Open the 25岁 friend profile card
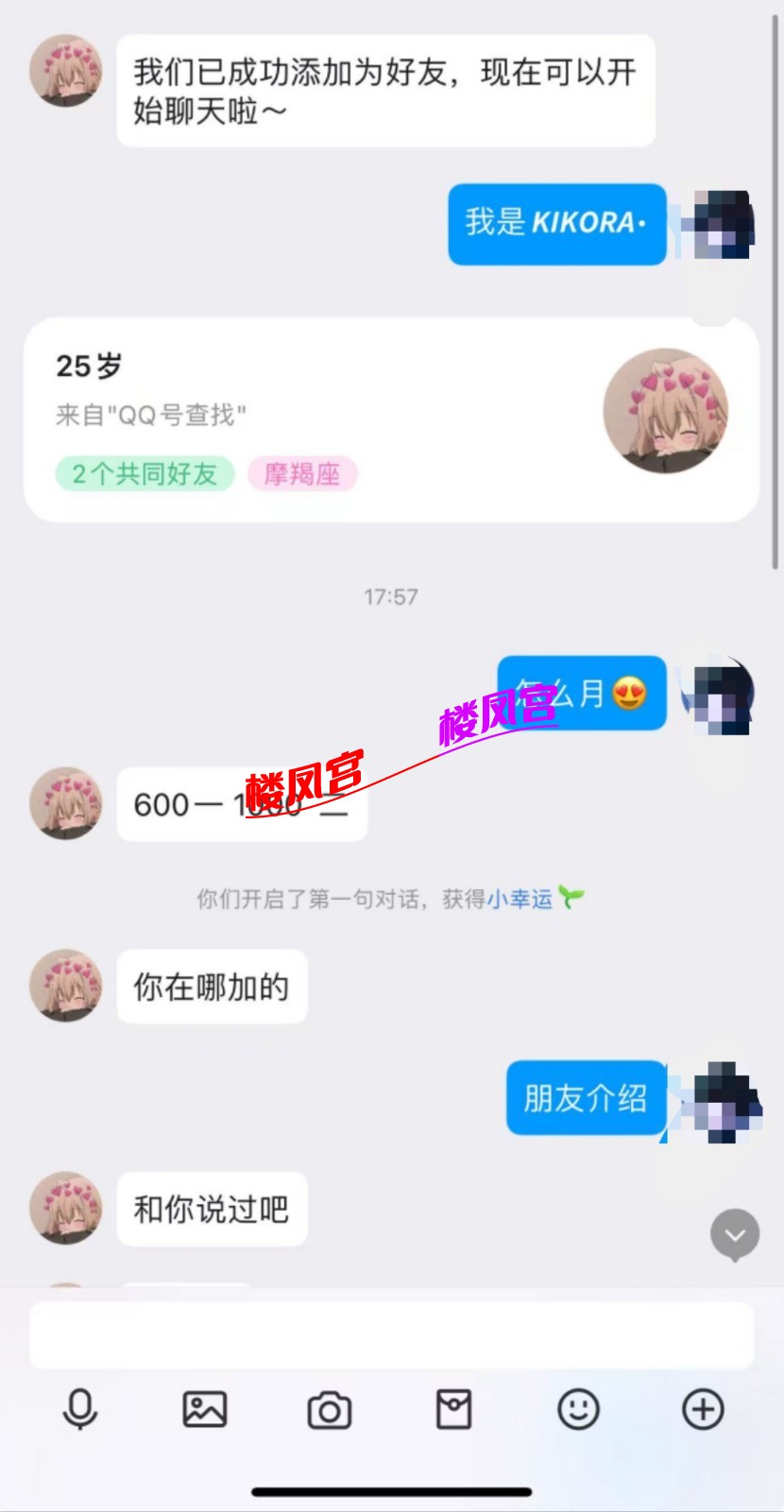Image resolution: width=784 pixels, height=1512 pixels. coord(391,419)
